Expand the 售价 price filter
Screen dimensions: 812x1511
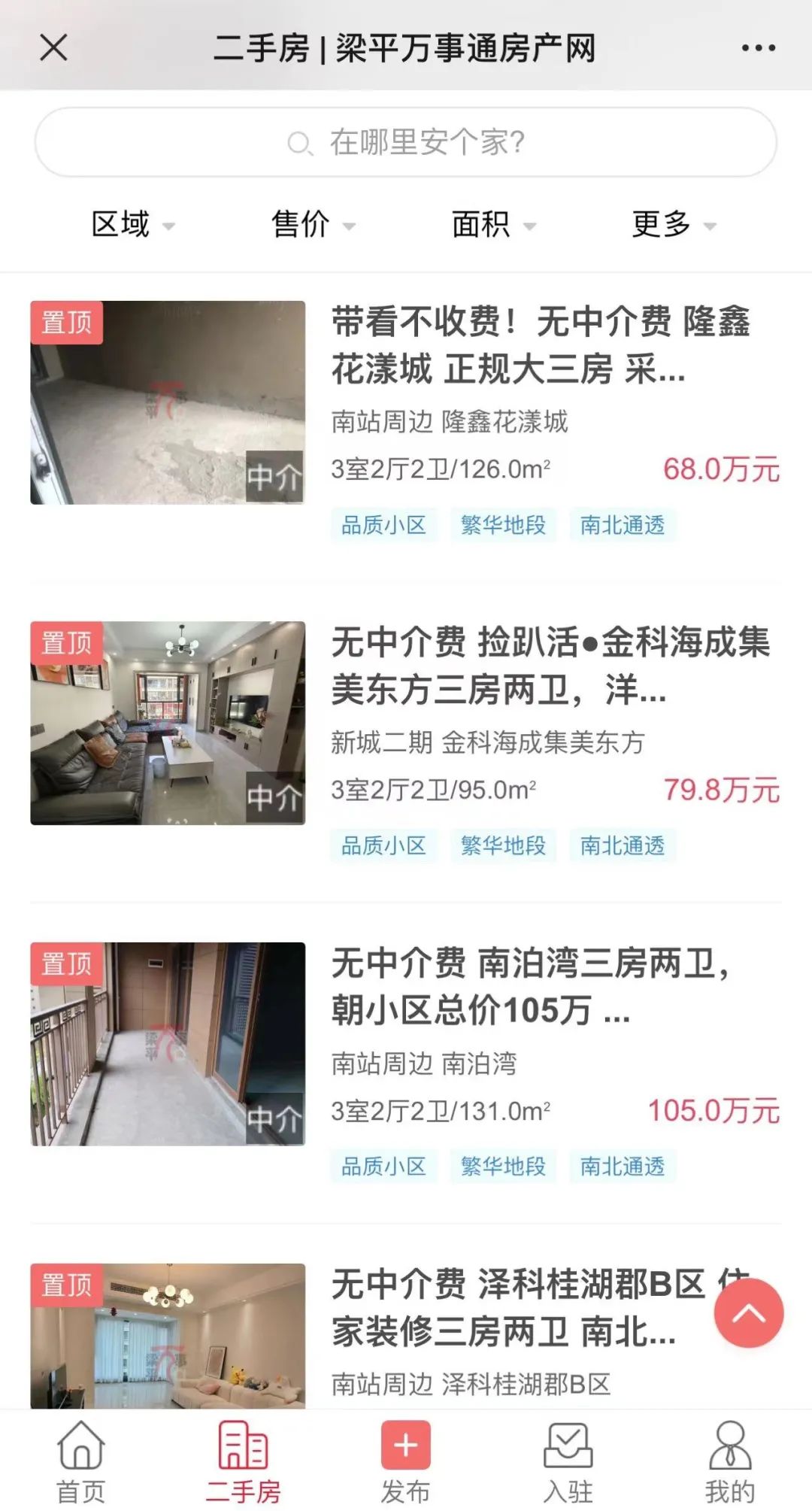312,224
